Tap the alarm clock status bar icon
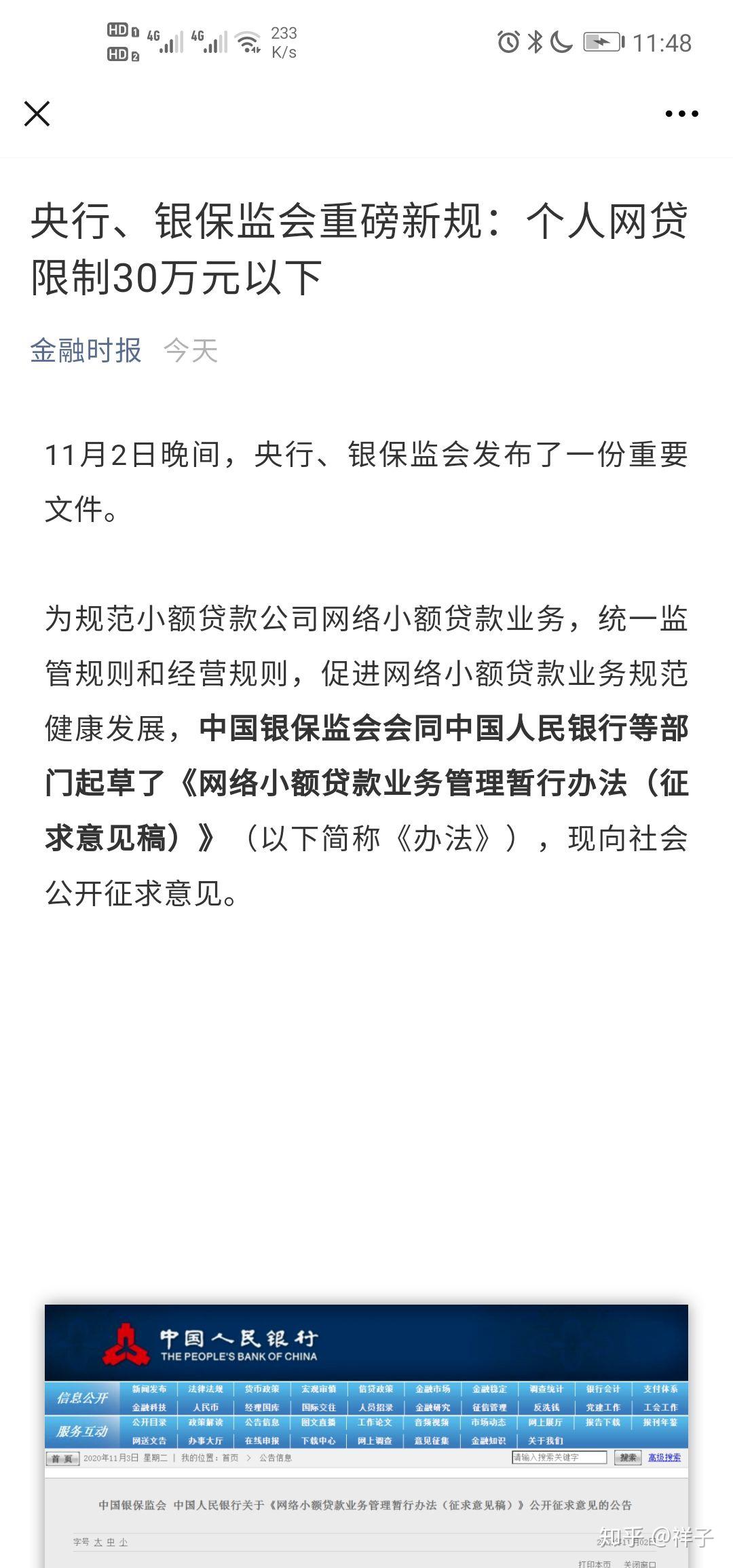Viewport: 733px width, 1568px height. [x=507, y=40]
